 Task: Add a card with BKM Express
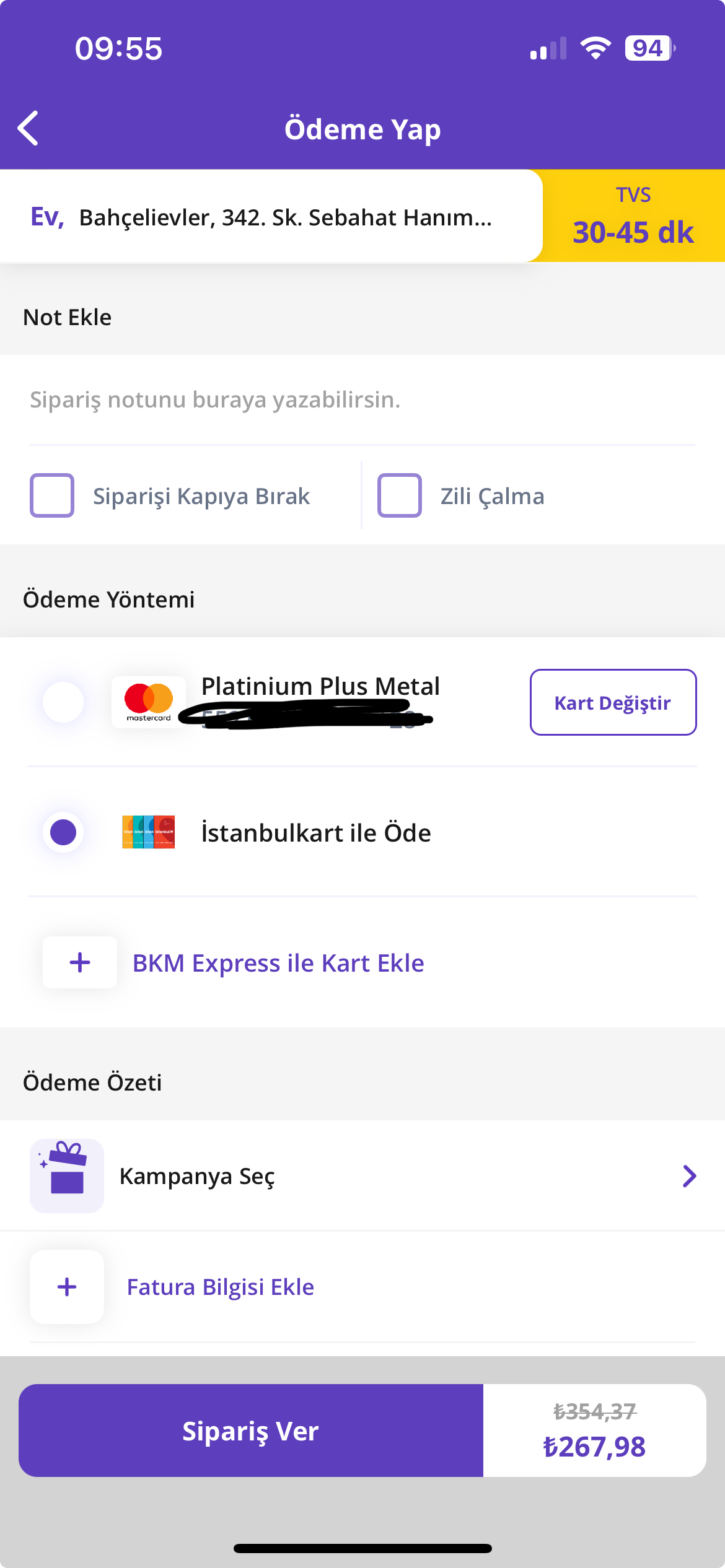click(278, 963)
